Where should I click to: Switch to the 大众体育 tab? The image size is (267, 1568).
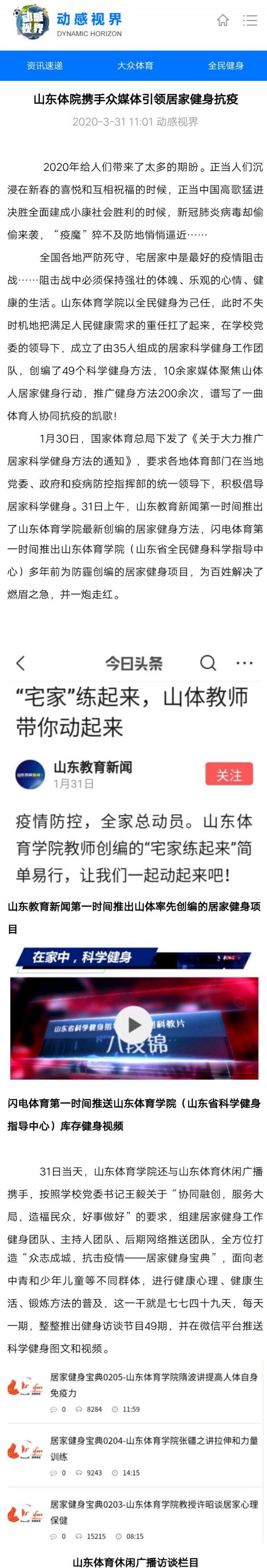135,66
